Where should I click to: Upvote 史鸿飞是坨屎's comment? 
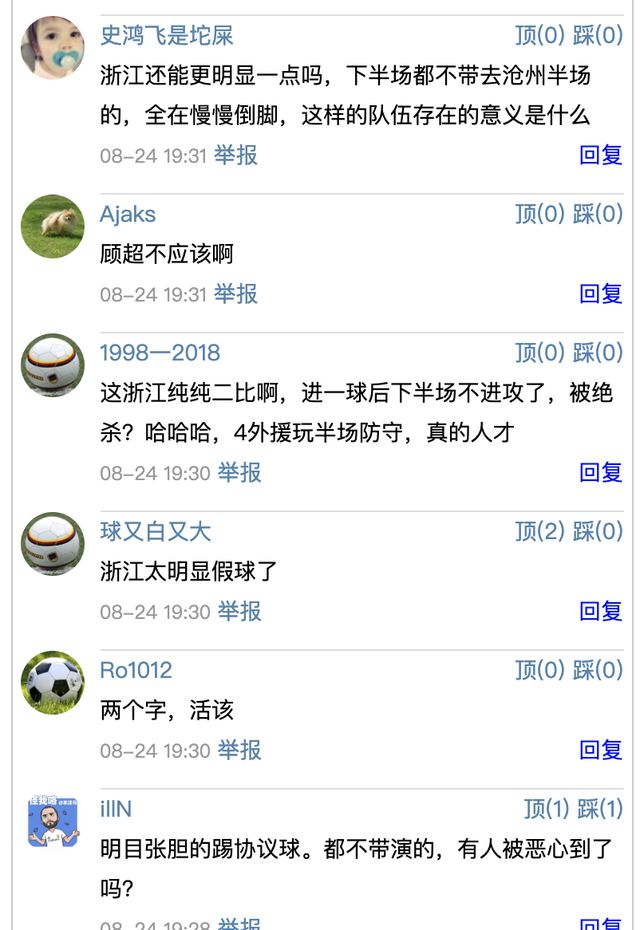tap(540, 36)
